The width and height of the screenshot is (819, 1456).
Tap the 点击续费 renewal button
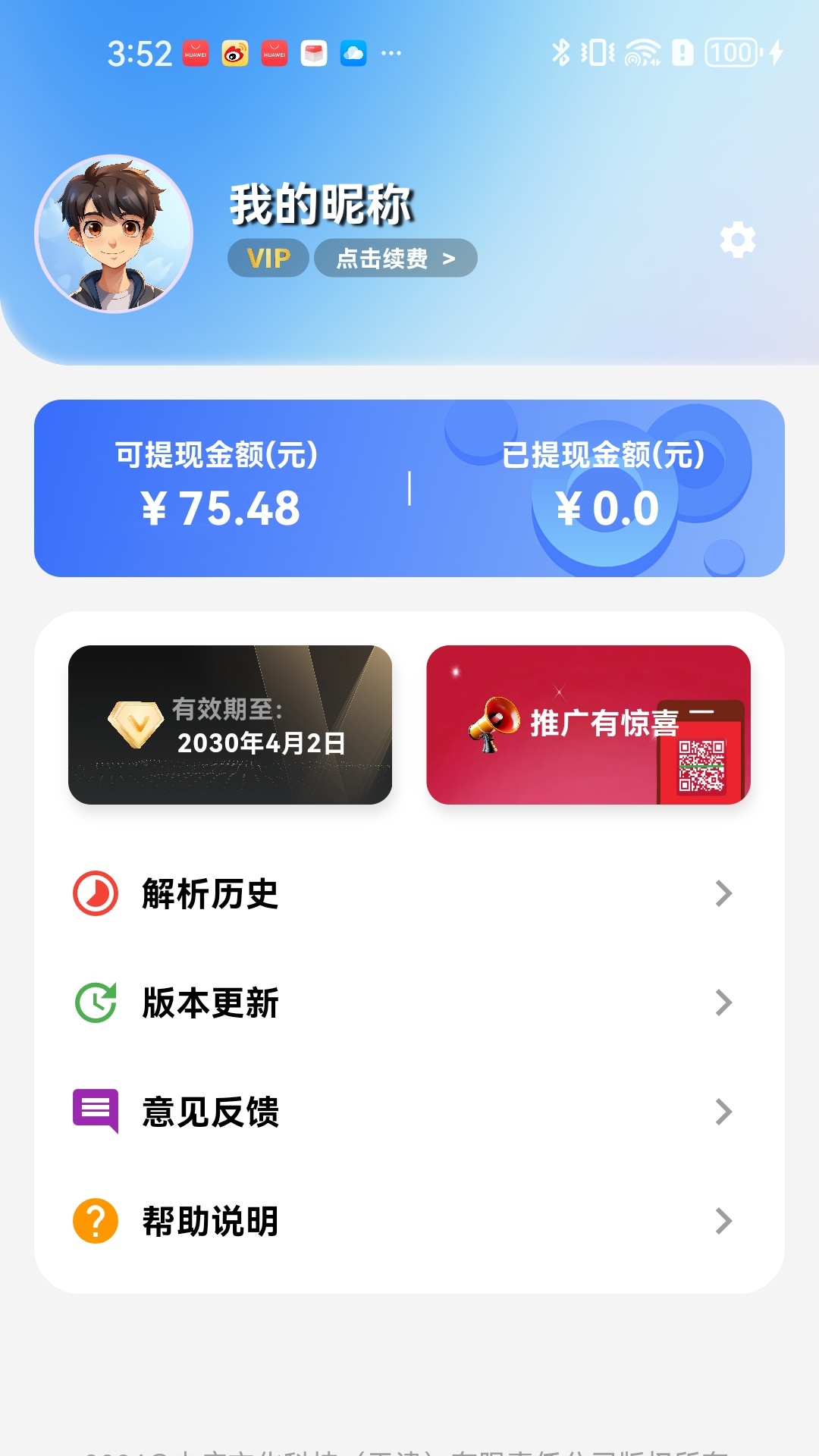coord(395,259)
